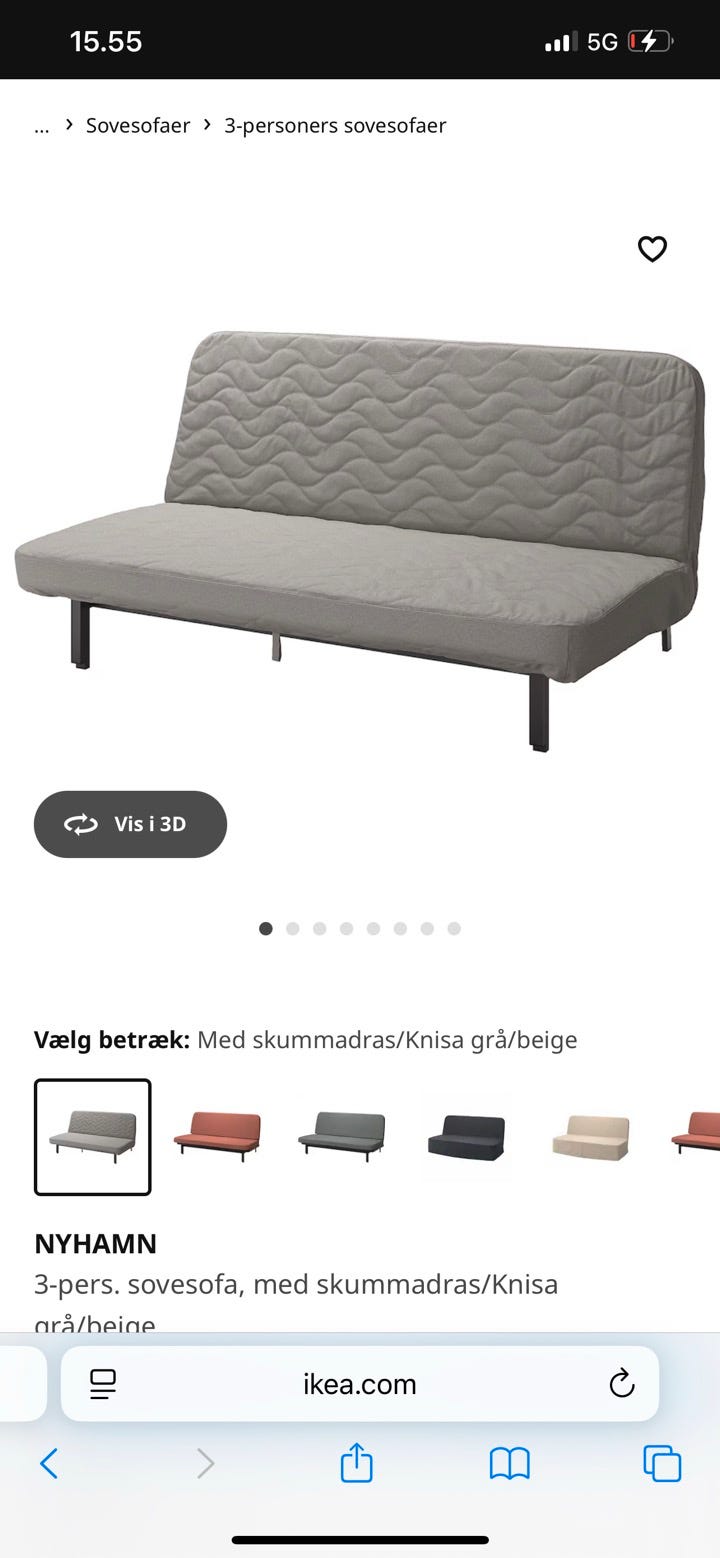This screenshot has width=720, height=1558.
Task: Open Safari bookmarks
Action: pyautogui.click(x=510, y=1463)
